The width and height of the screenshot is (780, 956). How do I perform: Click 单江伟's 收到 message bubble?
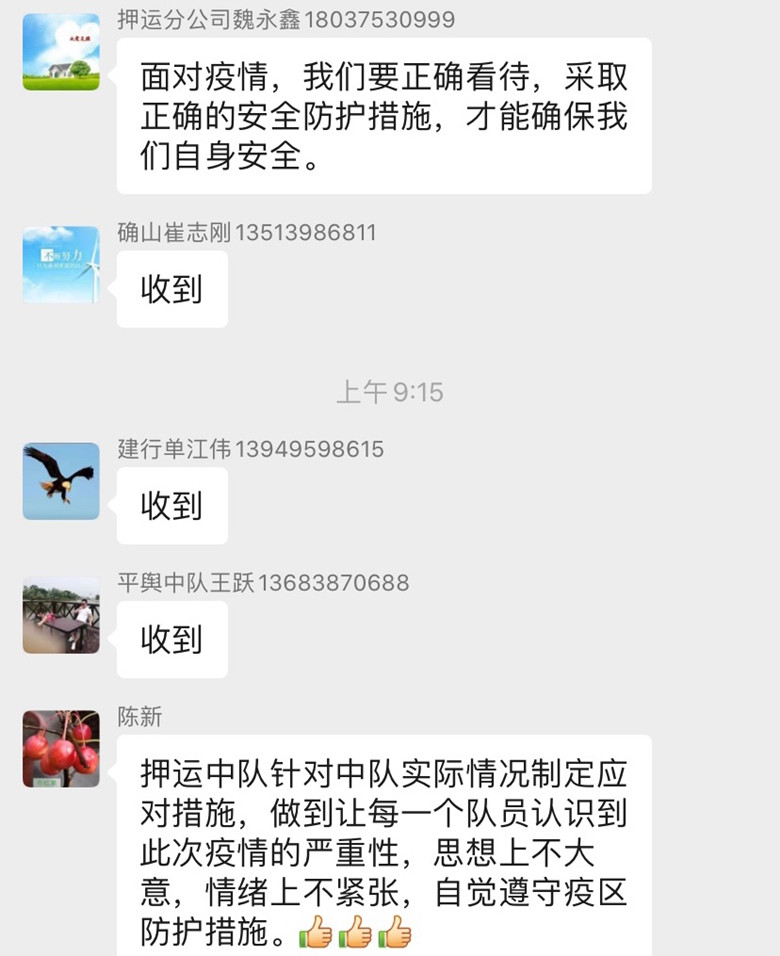171,506
